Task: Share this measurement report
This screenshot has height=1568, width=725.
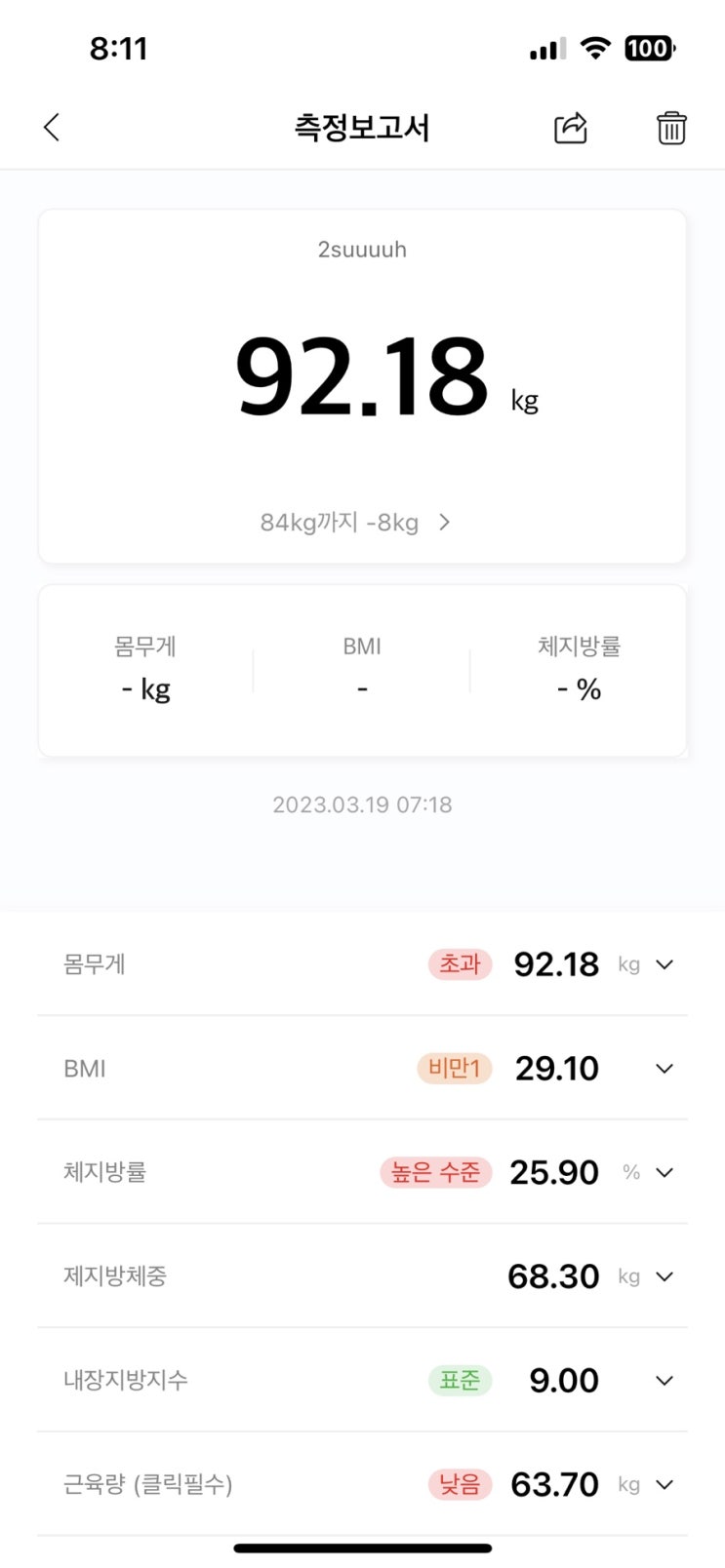Action: (571, 128)
